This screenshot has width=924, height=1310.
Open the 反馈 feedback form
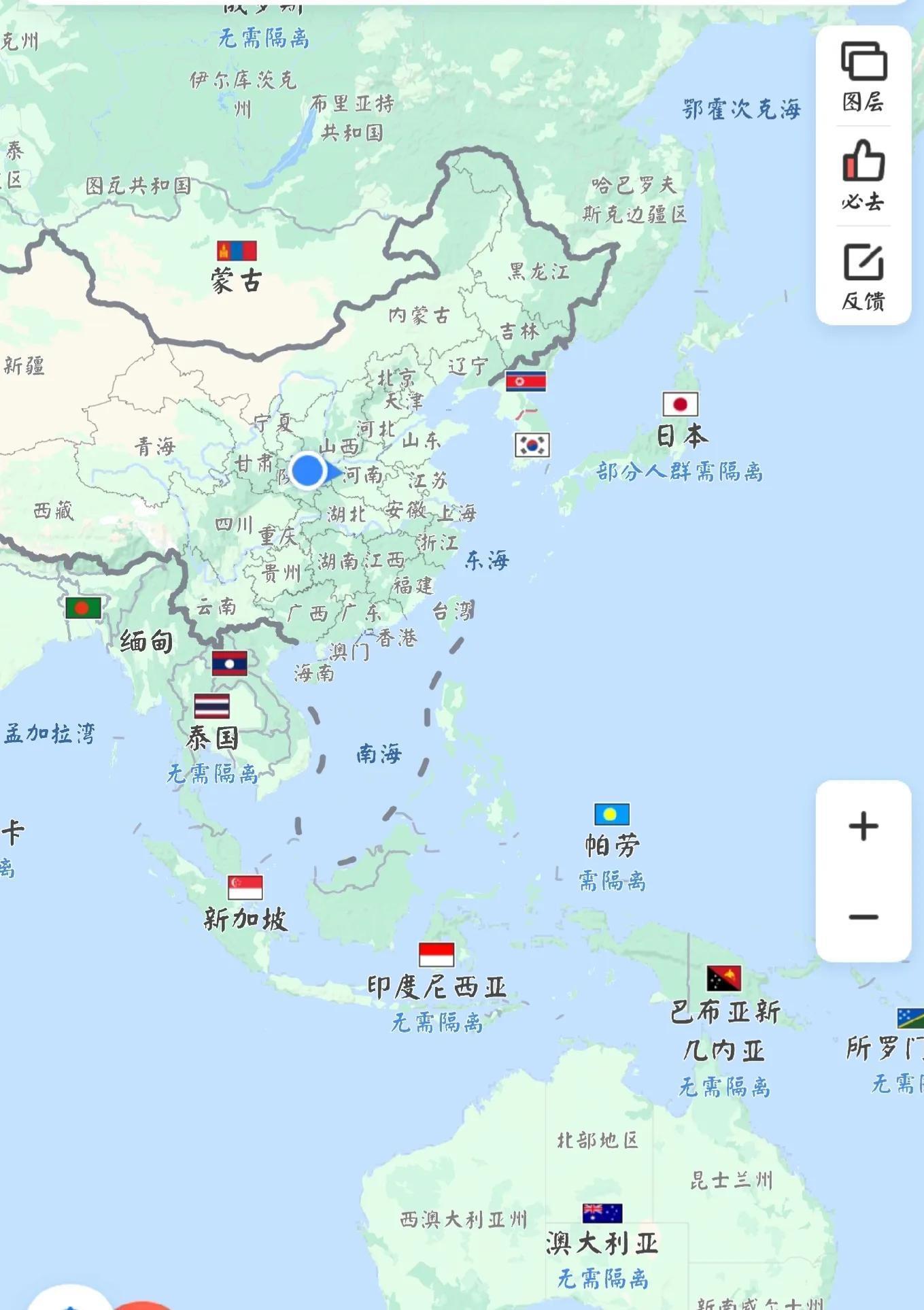(863, 275)
